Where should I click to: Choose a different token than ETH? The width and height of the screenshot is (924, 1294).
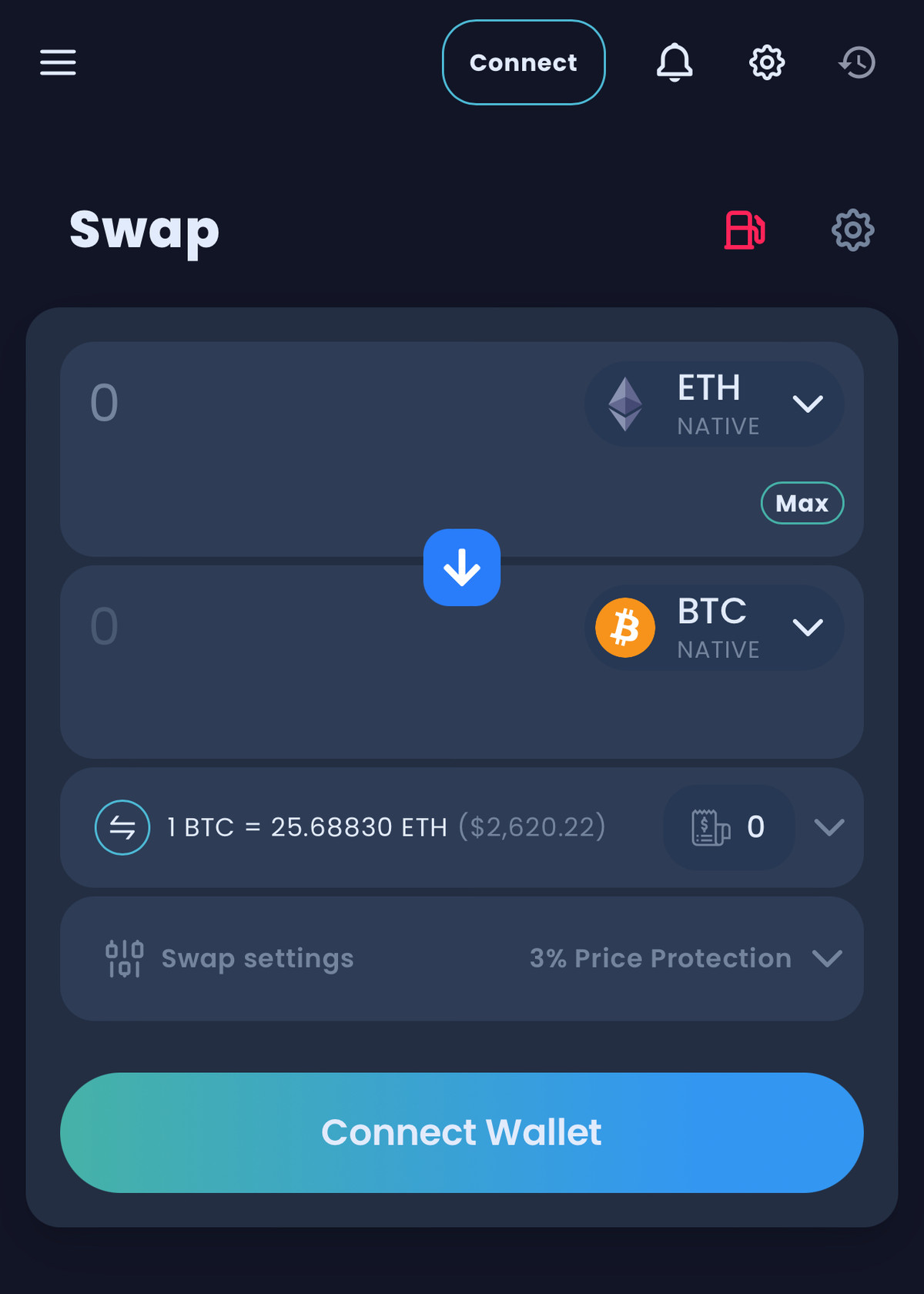pyautogui.click(x=715, y=404)
